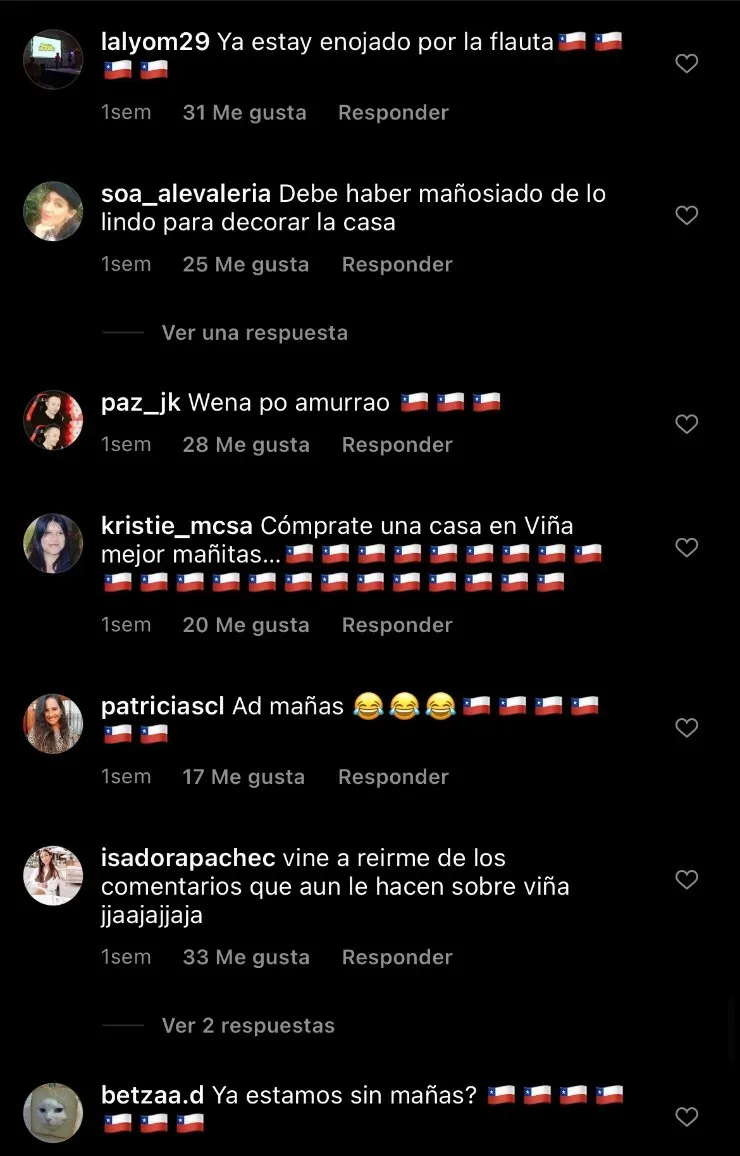Image resolution: width=740 pixels, height=1156 pixels.
Task: Expand 'Ver 2 respuestas' under isadorapachec
Action: coord(247,1026)
